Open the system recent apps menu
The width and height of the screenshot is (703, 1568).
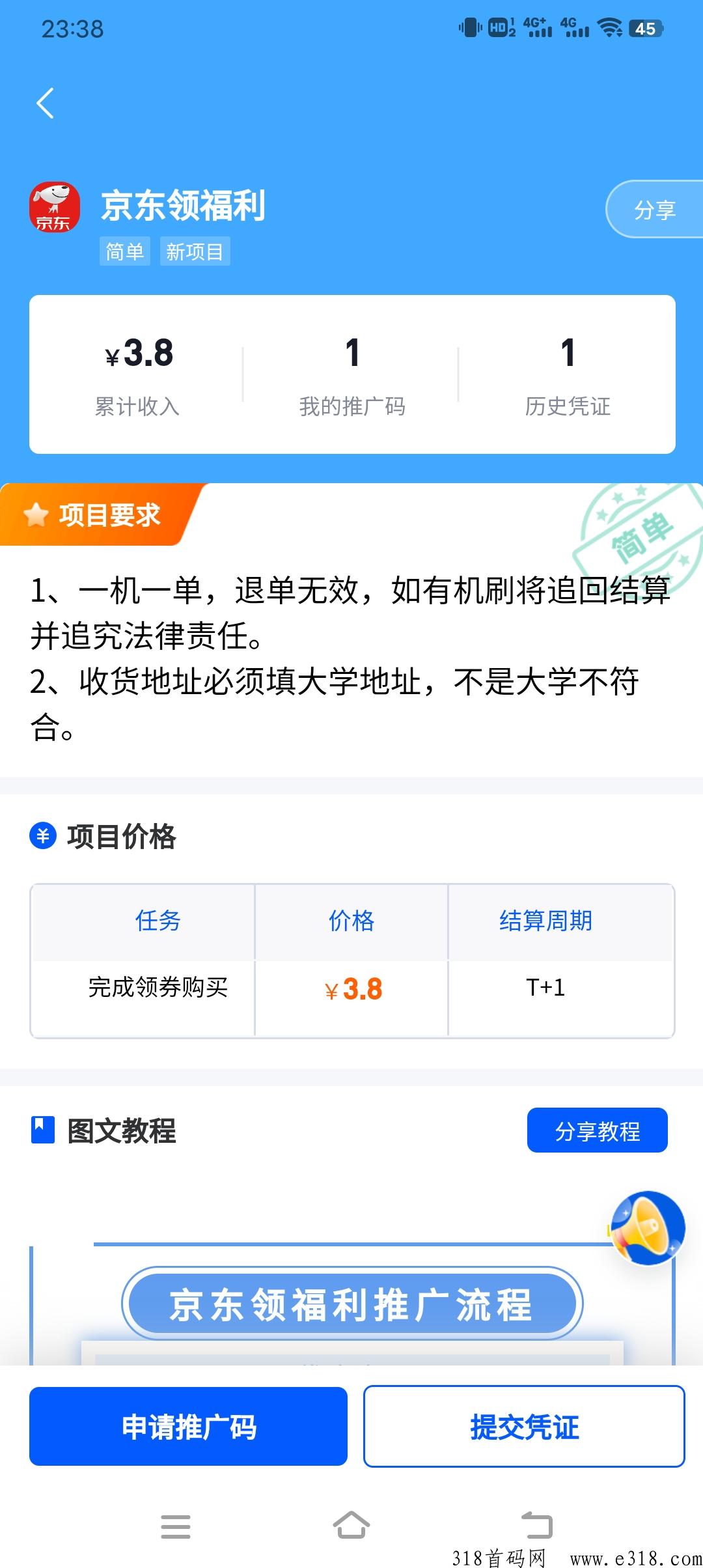coord(176,1526)
